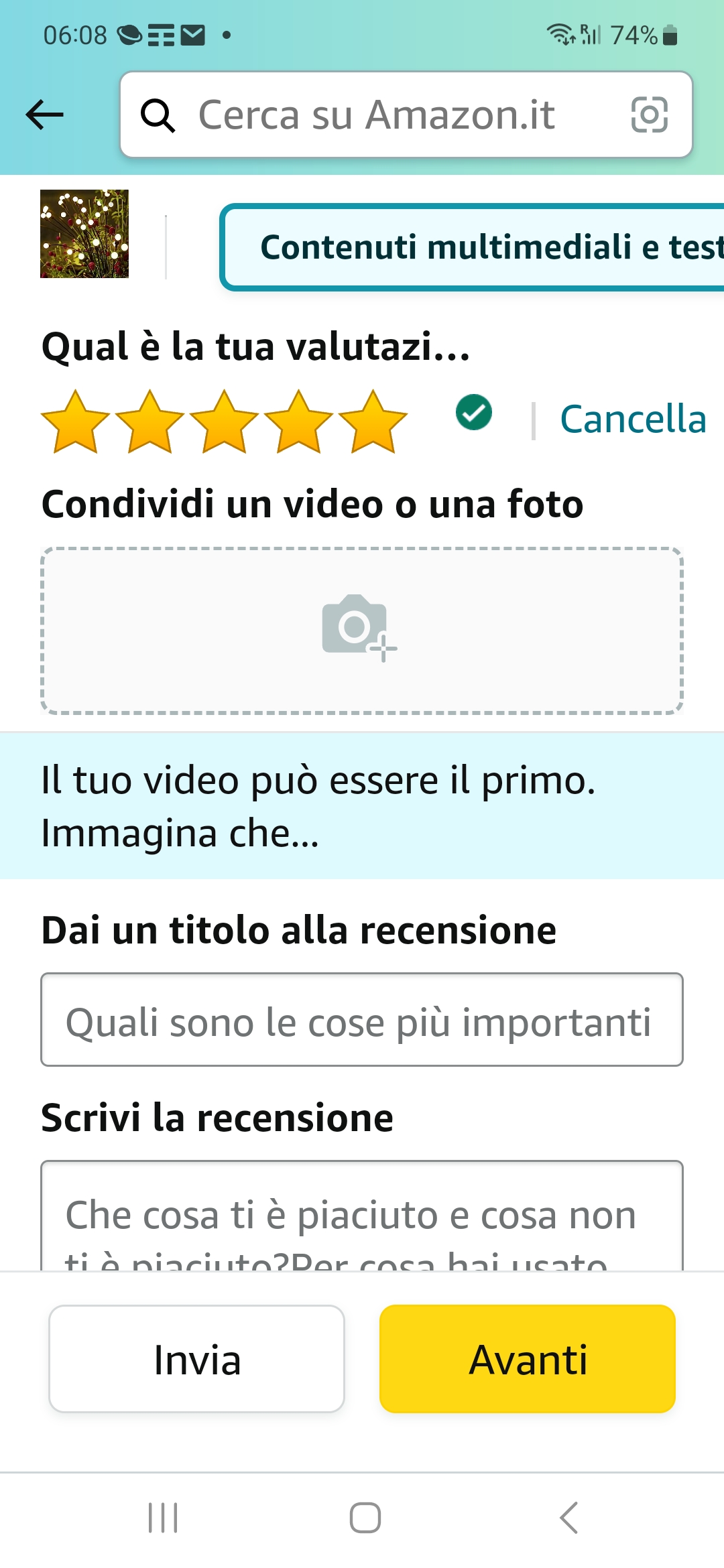The height and width of the screenshot is (1568, 724).
Task: Tap Cancella to clear the rating
Action: tap(633, 419)
